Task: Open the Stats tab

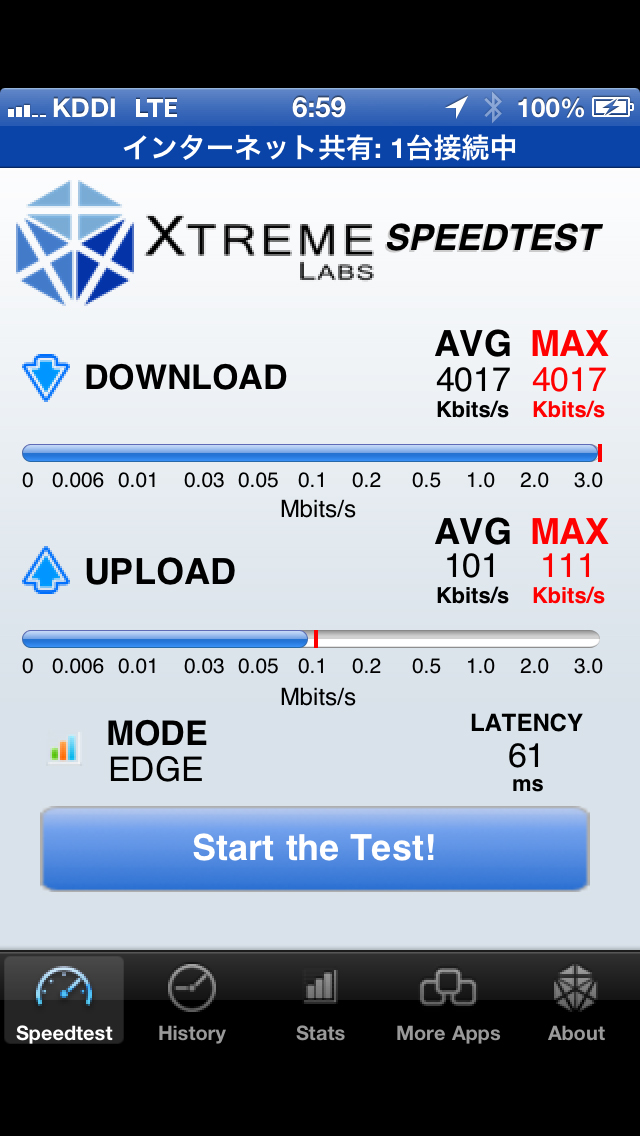Action: (x=320, y=1001)
